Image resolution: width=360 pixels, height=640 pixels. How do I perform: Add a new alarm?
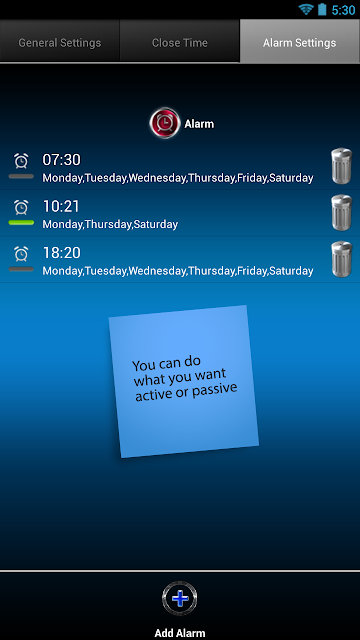click(180, 598)
